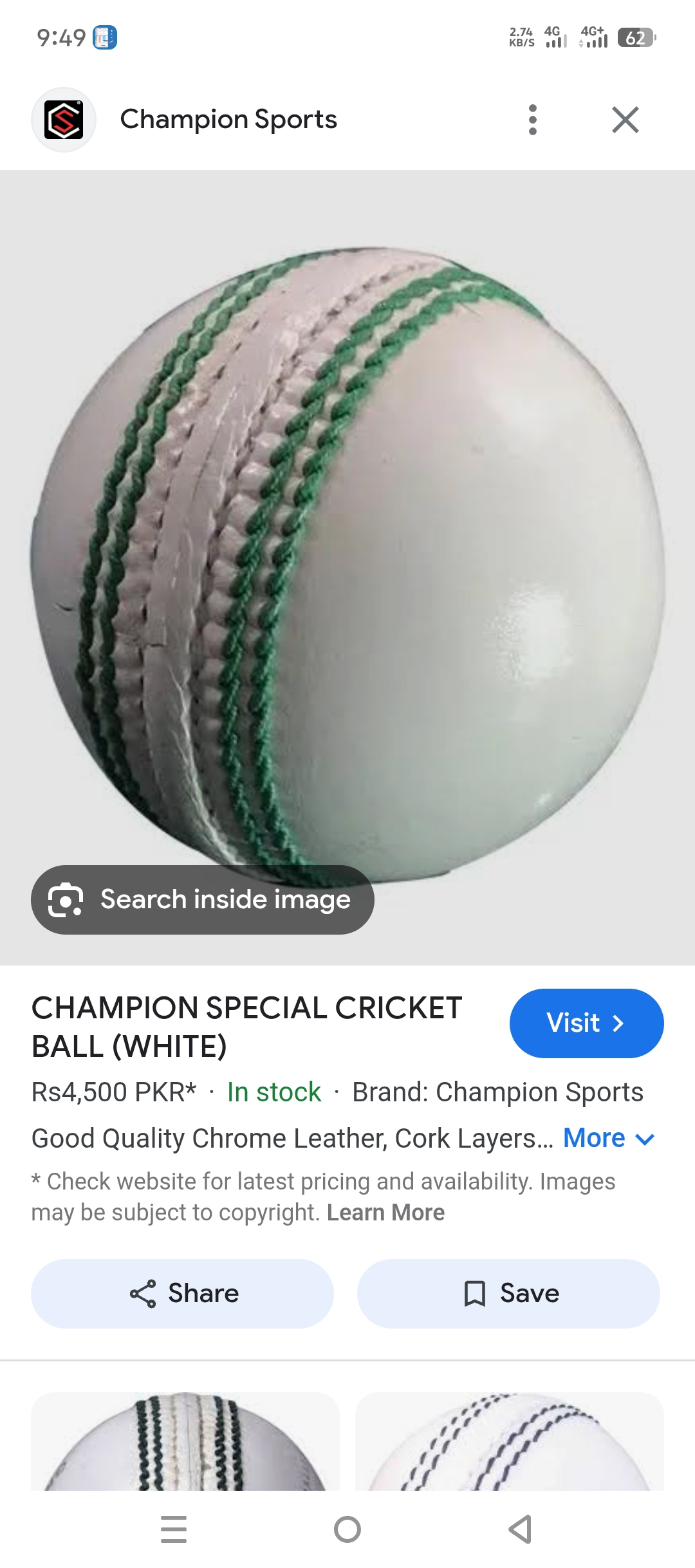Open the related ball with navy stitching
Viewport: 695px width, 1568px height.
[509, 1441]
